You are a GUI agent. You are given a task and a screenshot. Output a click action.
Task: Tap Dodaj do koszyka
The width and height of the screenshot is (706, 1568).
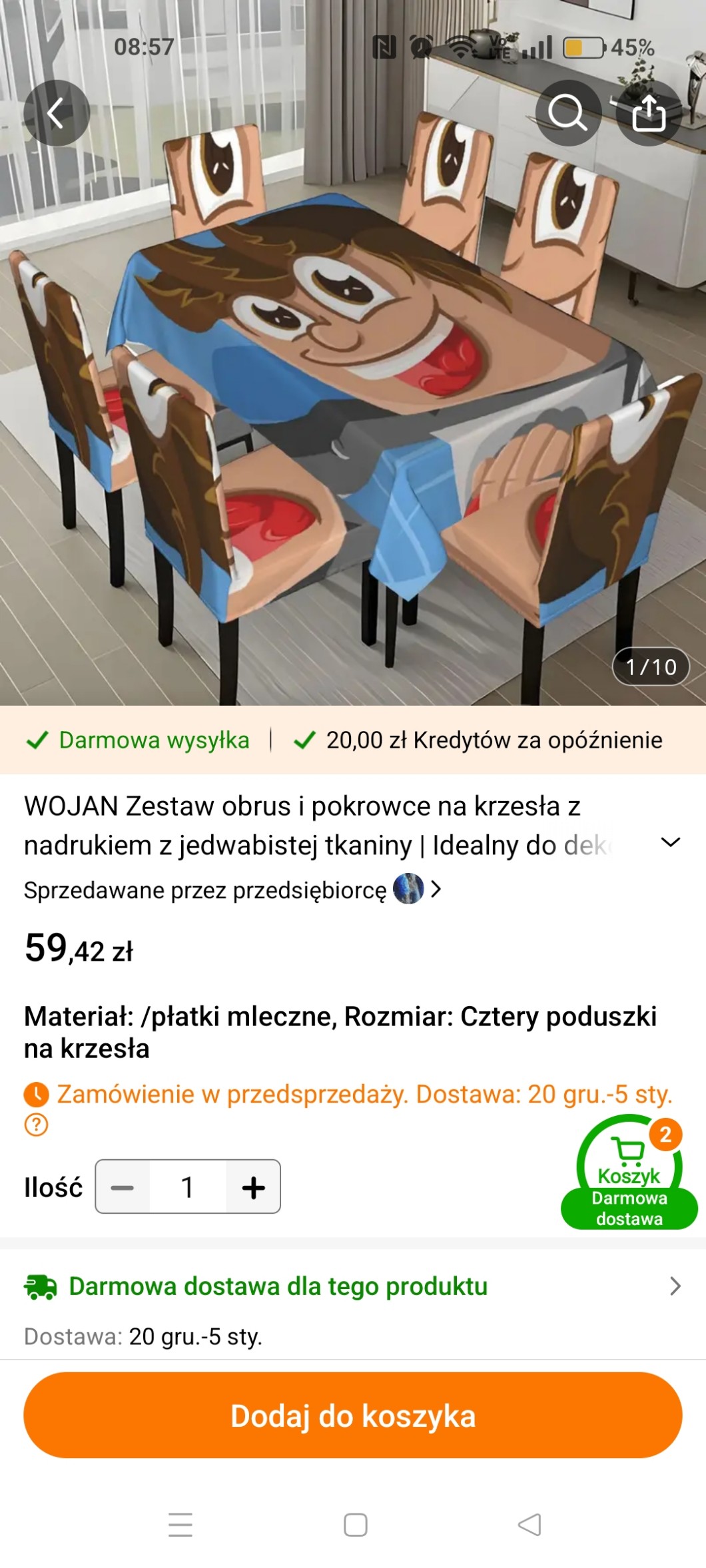(x=353, y=1416)
